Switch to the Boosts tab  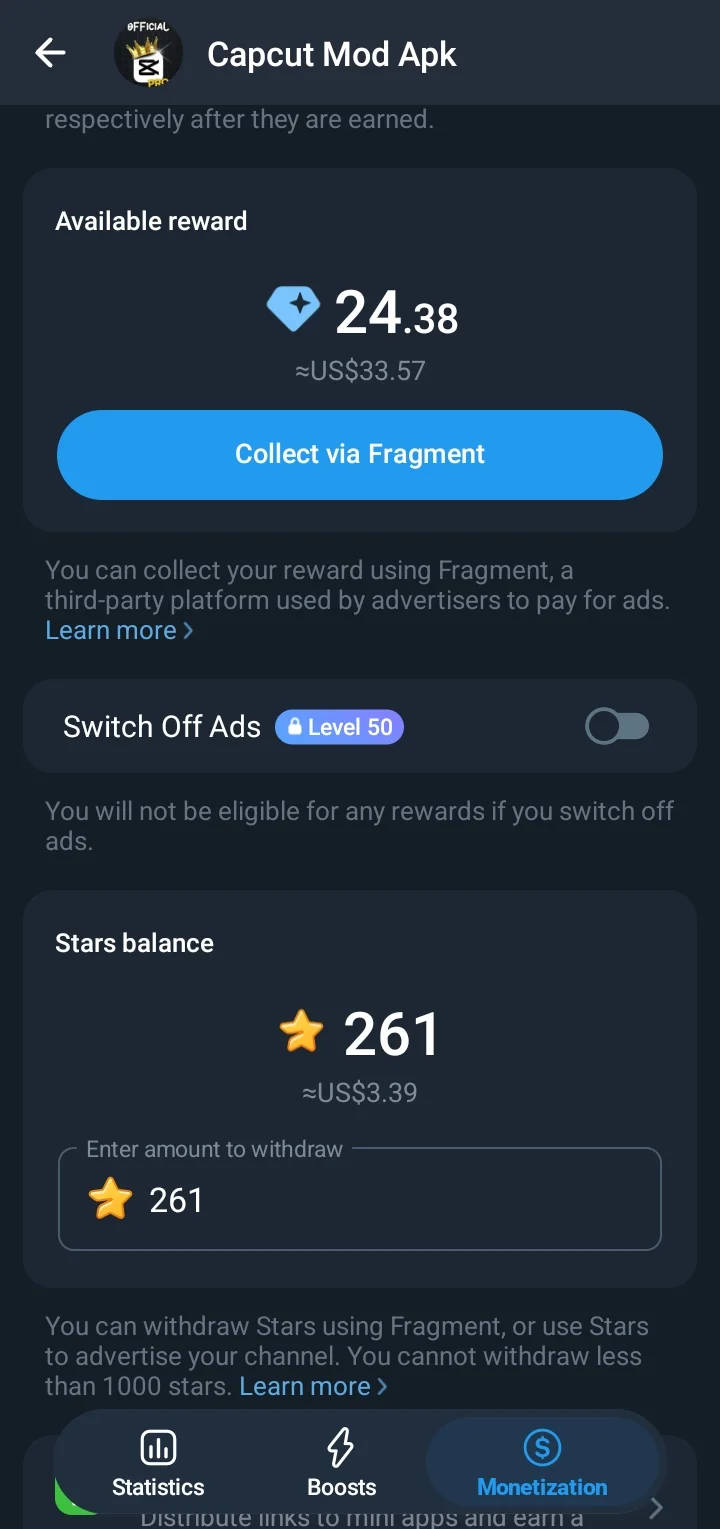(x=342, y=1464)
